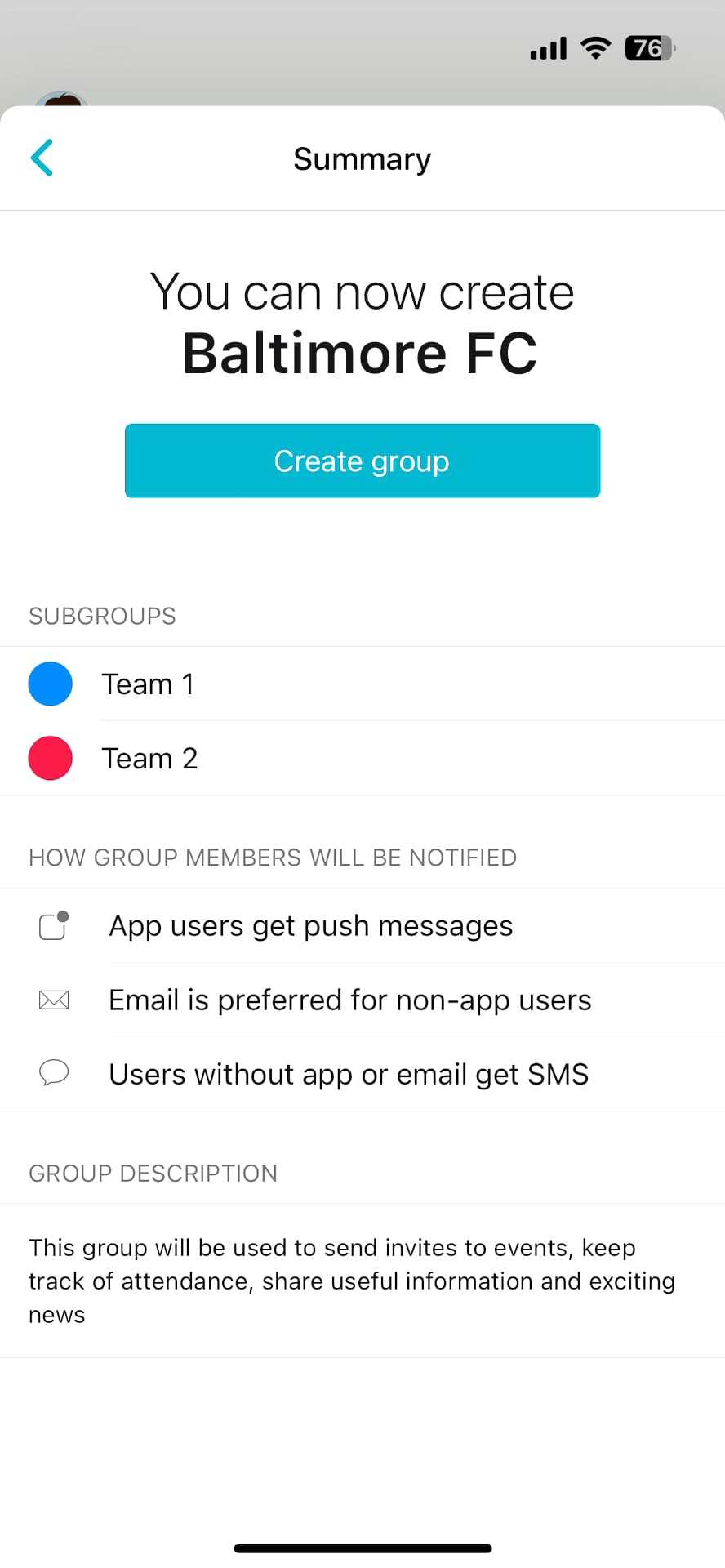Click the group description text
The width and height of the screenshot is (725, 1568).
point(351,1281)
